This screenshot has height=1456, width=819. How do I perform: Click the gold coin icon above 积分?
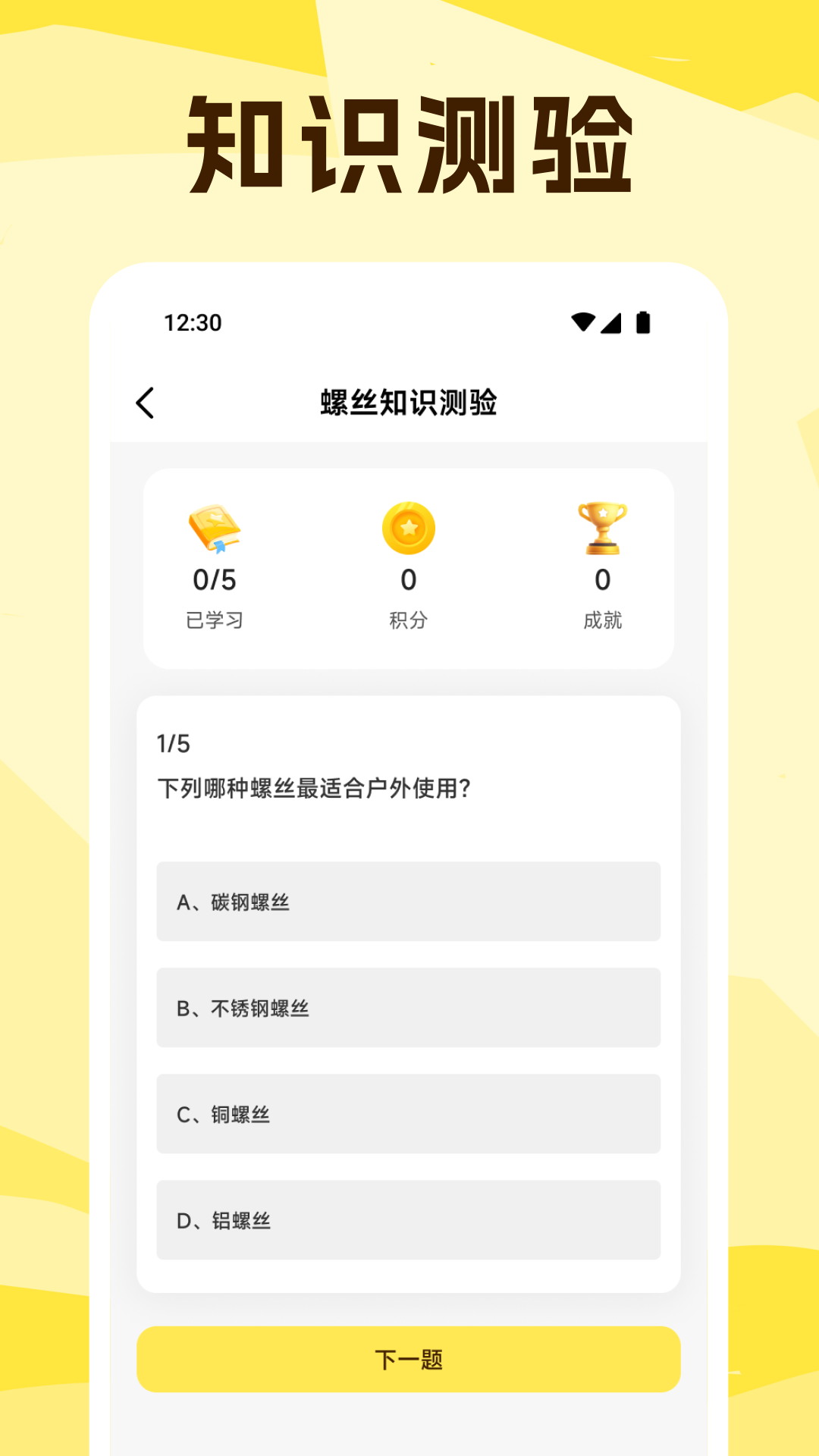pos(409,529)
